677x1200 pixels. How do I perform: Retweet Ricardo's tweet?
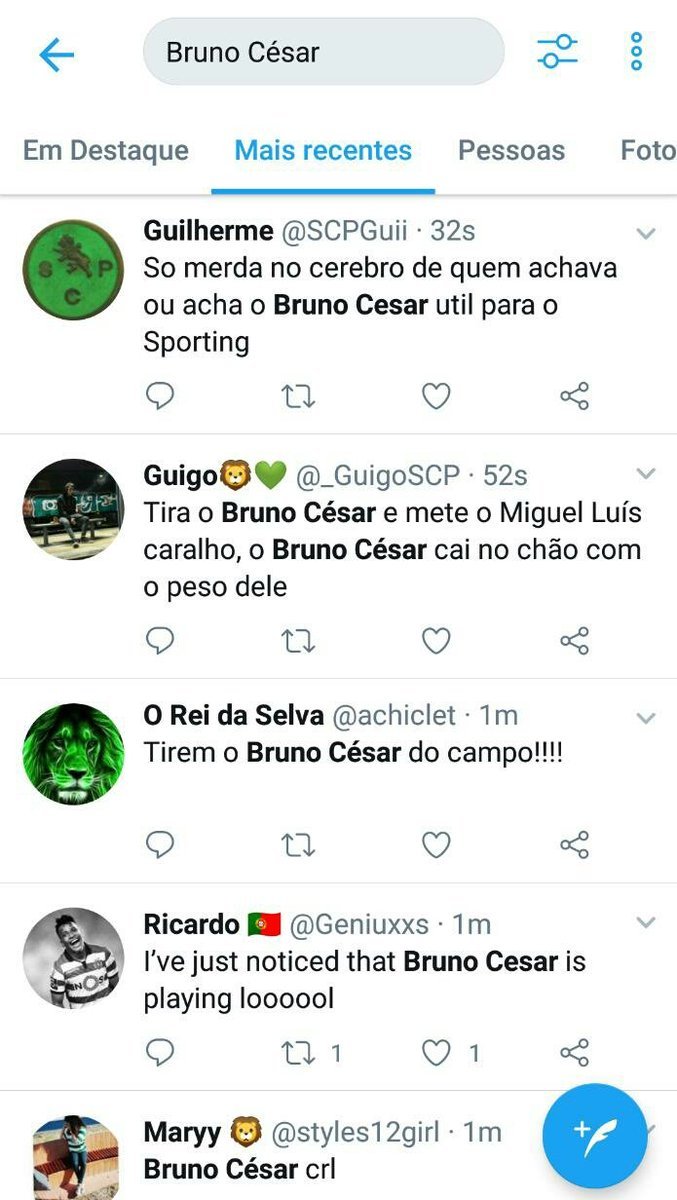297,1052
